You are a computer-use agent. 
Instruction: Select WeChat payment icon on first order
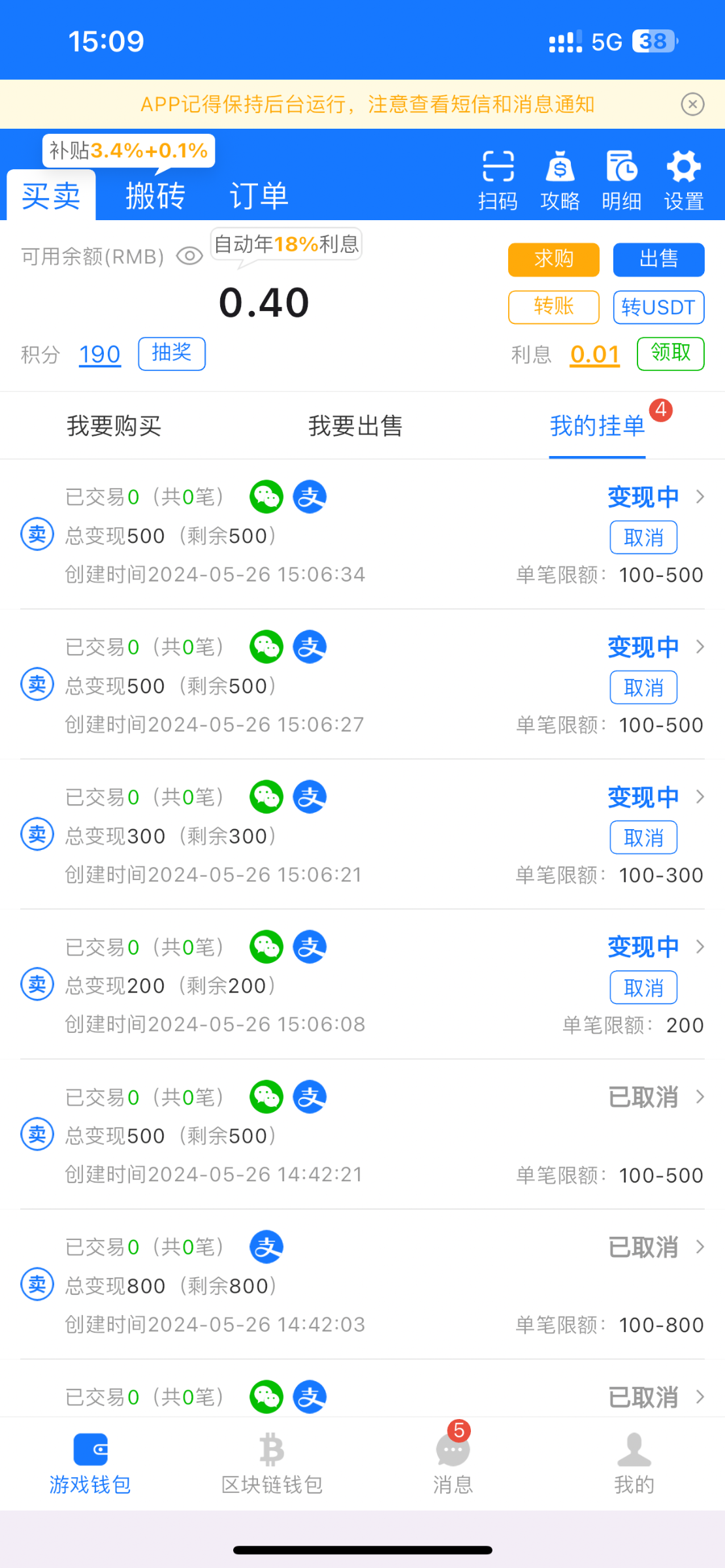pos(266,497)
